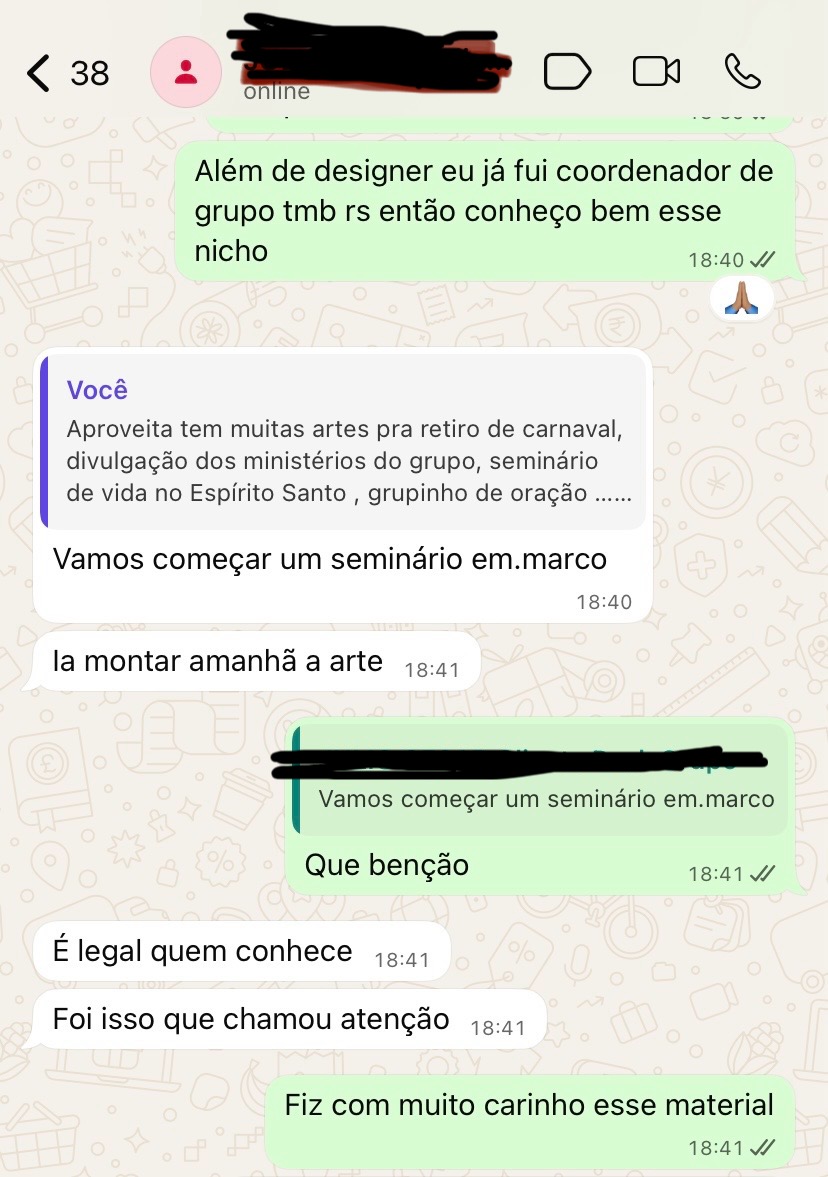Go back to the chats list
Image resolution: width=828 pixels, height=1177 pixels.
[38, 73]
